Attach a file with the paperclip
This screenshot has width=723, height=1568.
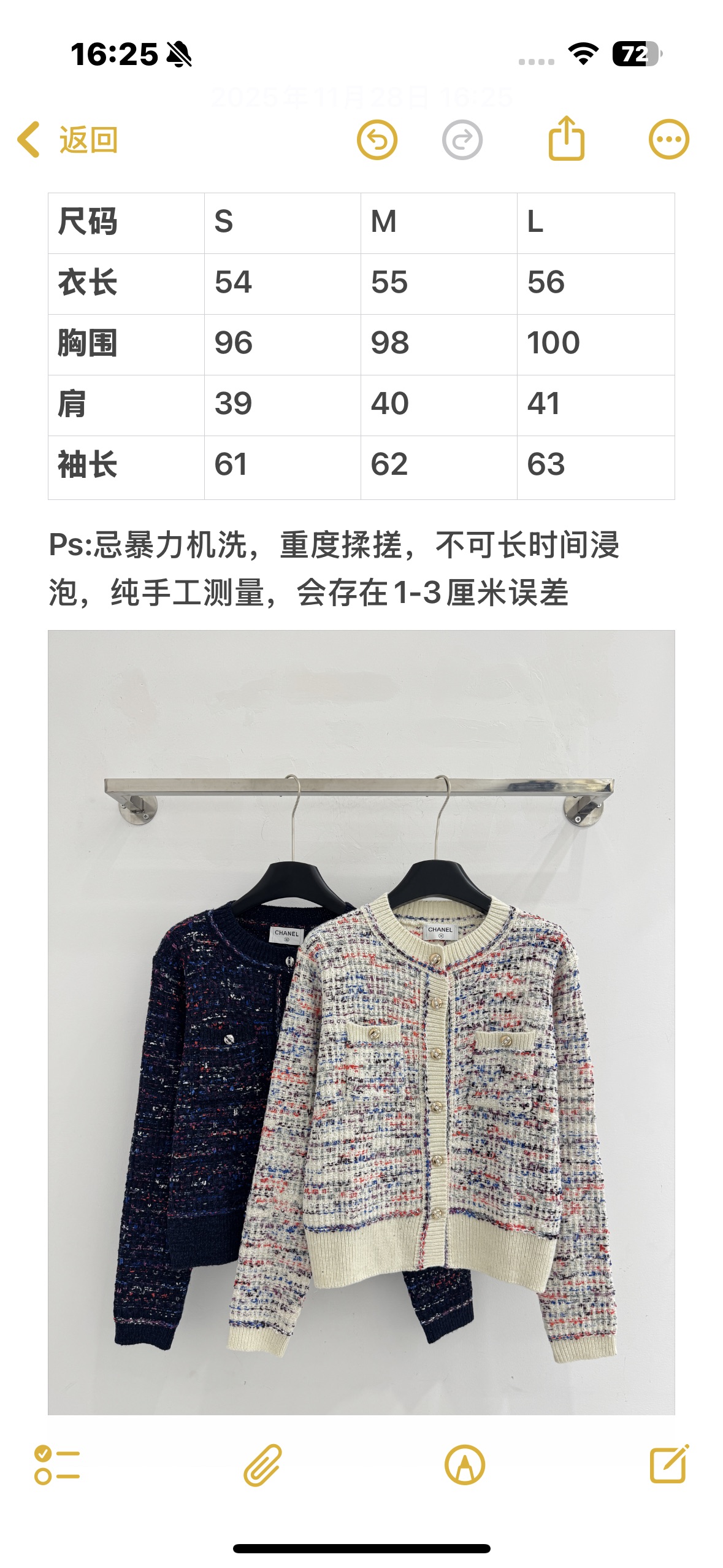[263, 1465]
